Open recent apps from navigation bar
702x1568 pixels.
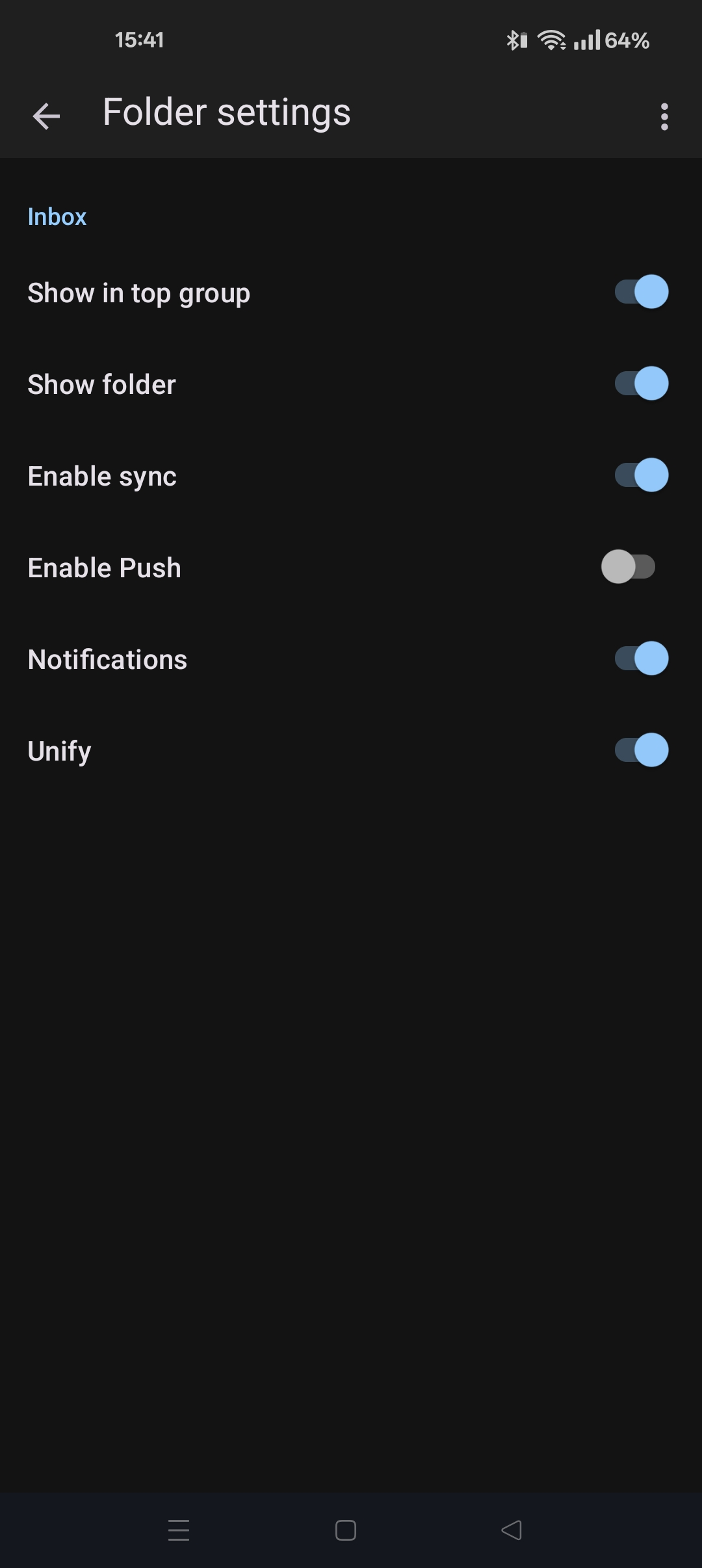pyautogui.click(x=179, y=1530)
